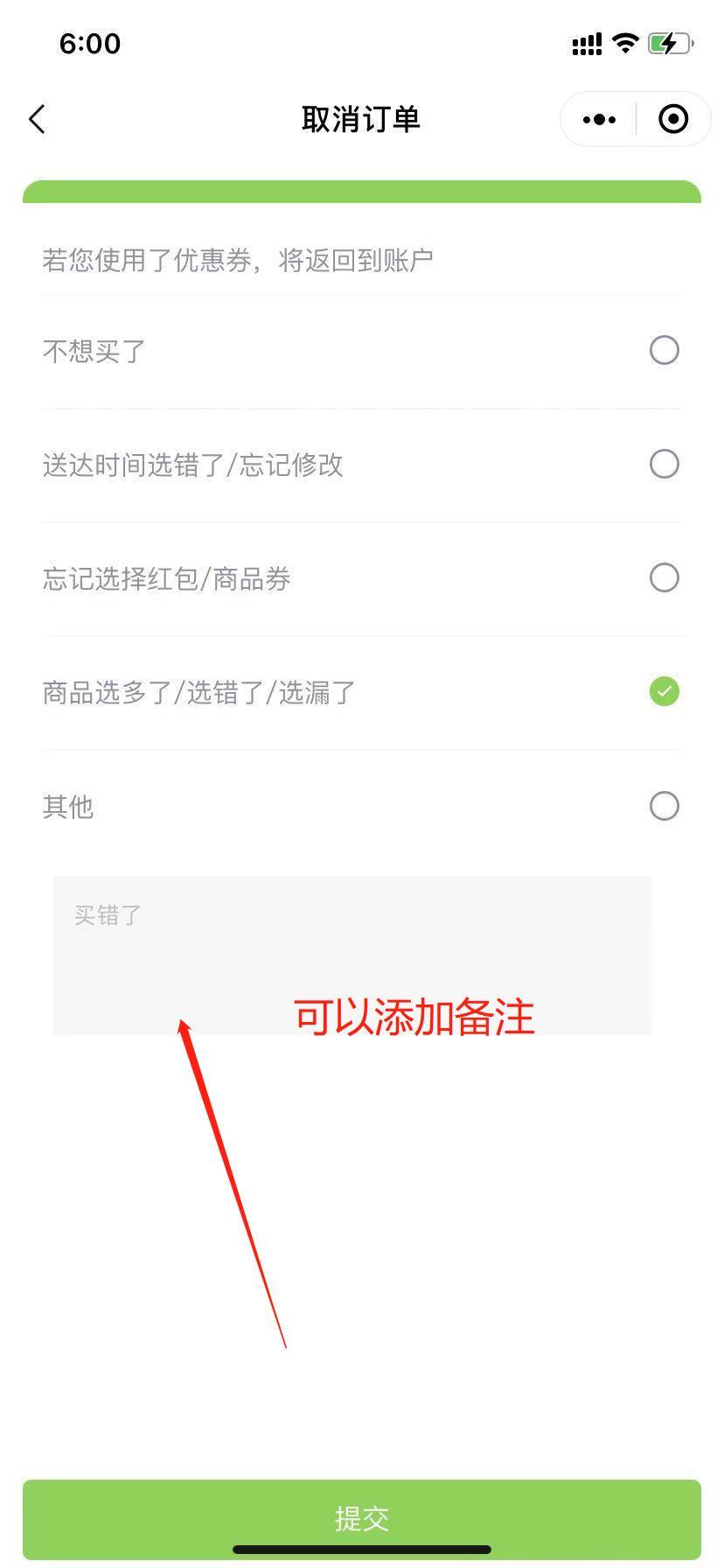724x1568 pixels.
Task: Choose the 送达时间选错了/忘记修改 reason
Action: tap(664, 464)
